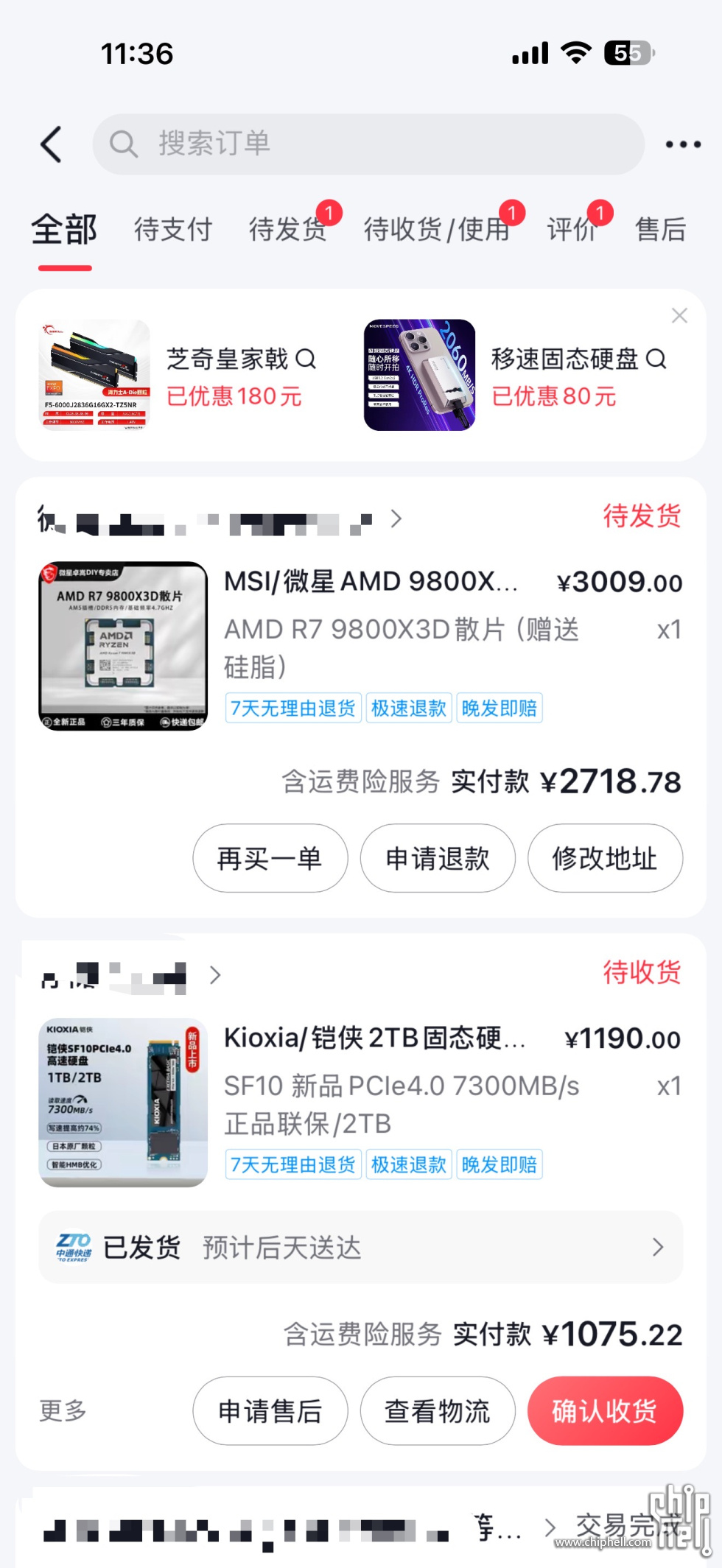Expand the ZTO 已发货 shipping status row
This screenshot has width=722, height=1568.
pos(361,1248)
